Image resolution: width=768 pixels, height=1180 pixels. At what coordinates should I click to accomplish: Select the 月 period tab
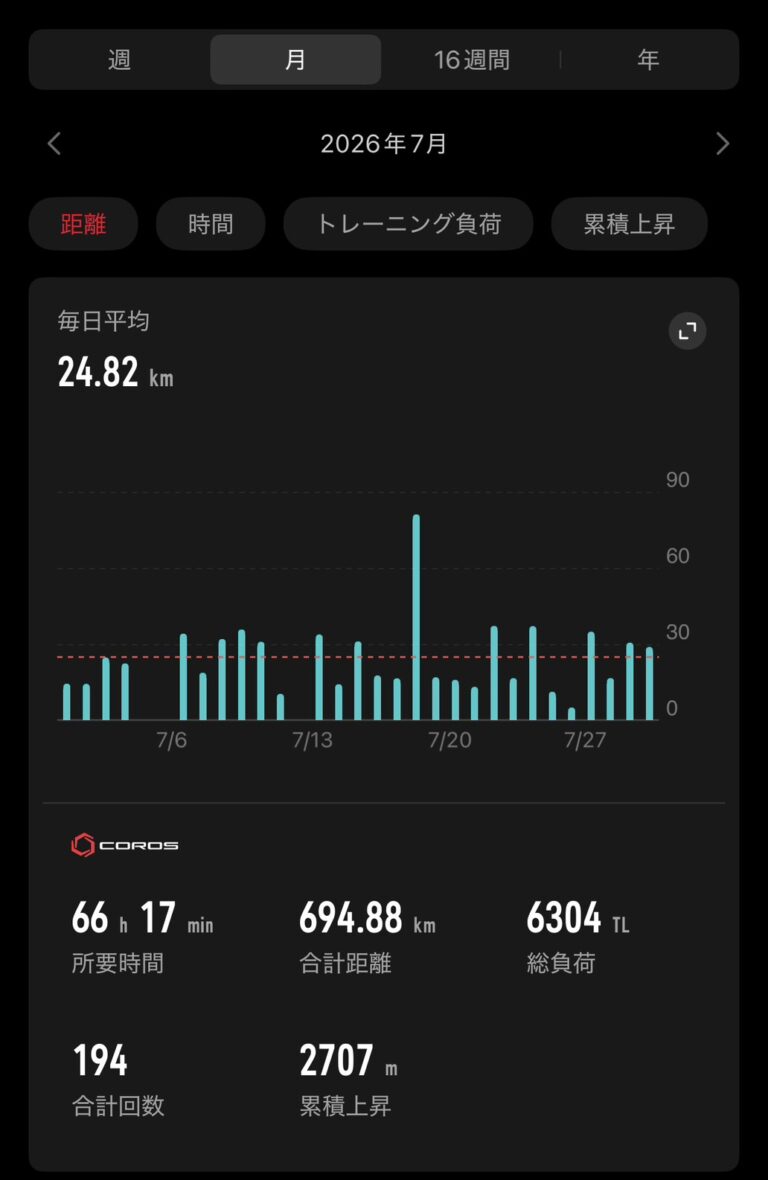pos(296,59)
